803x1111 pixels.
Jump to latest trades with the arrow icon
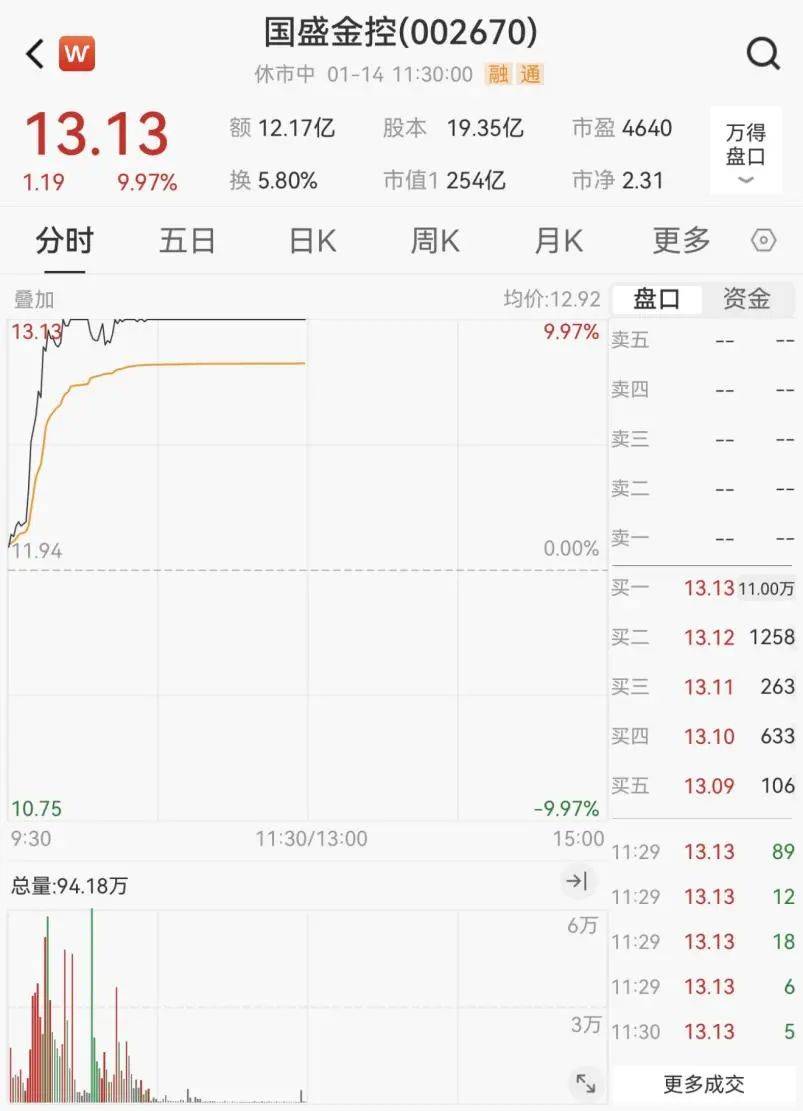coord(576,881)
